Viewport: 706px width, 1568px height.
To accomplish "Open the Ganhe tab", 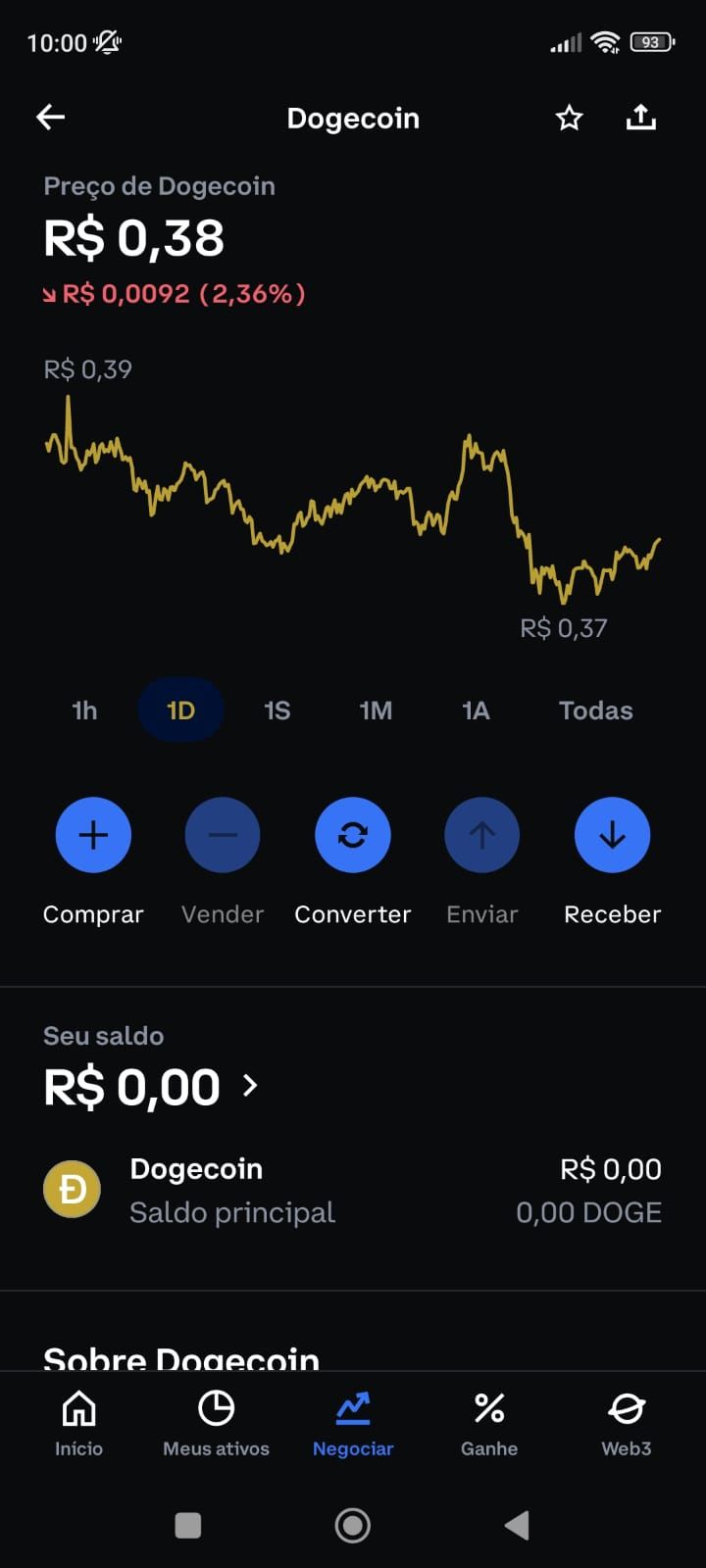I will [x=489, y=1423].
